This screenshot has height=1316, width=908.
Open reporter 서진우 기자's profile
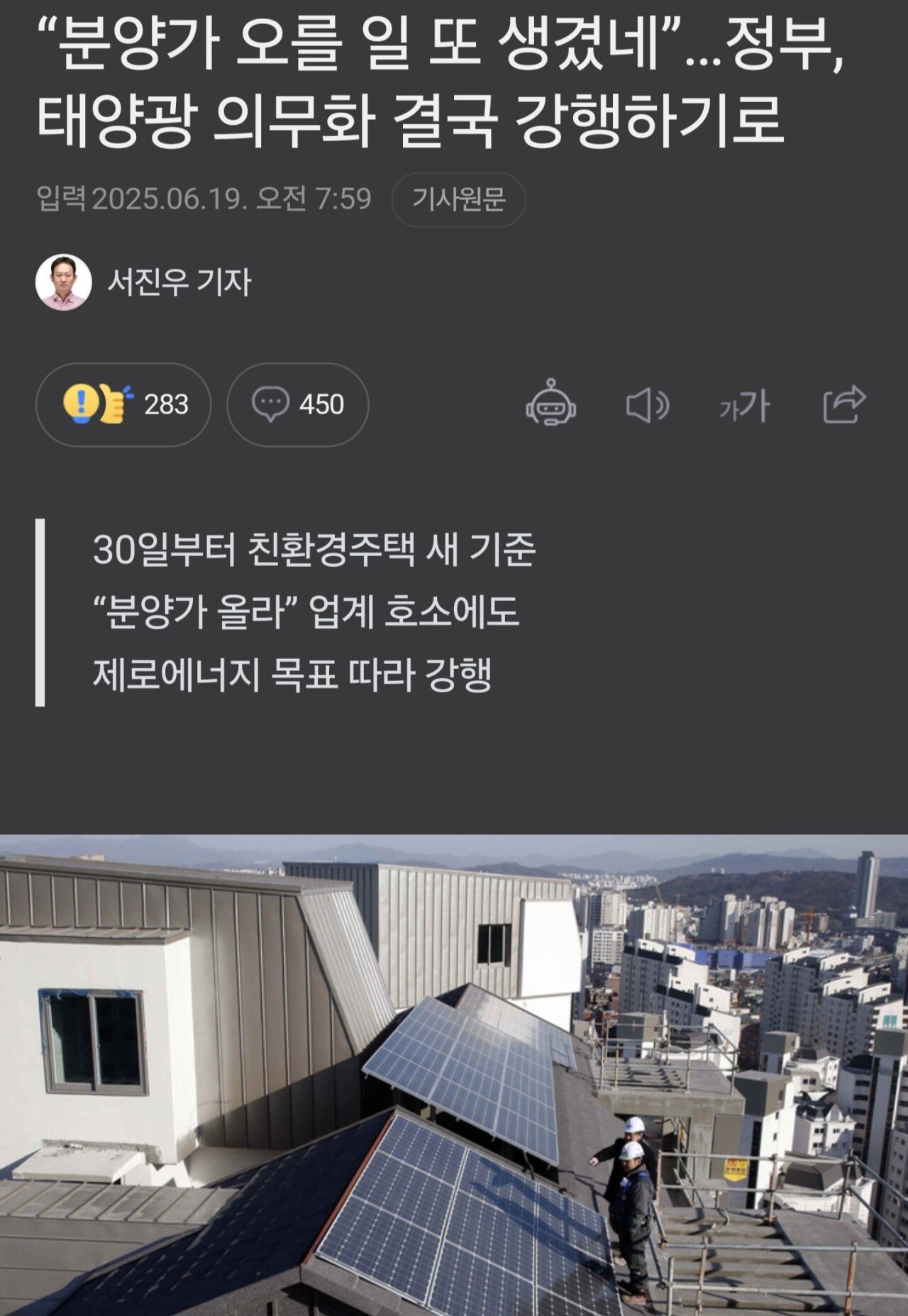coord(179,282)
